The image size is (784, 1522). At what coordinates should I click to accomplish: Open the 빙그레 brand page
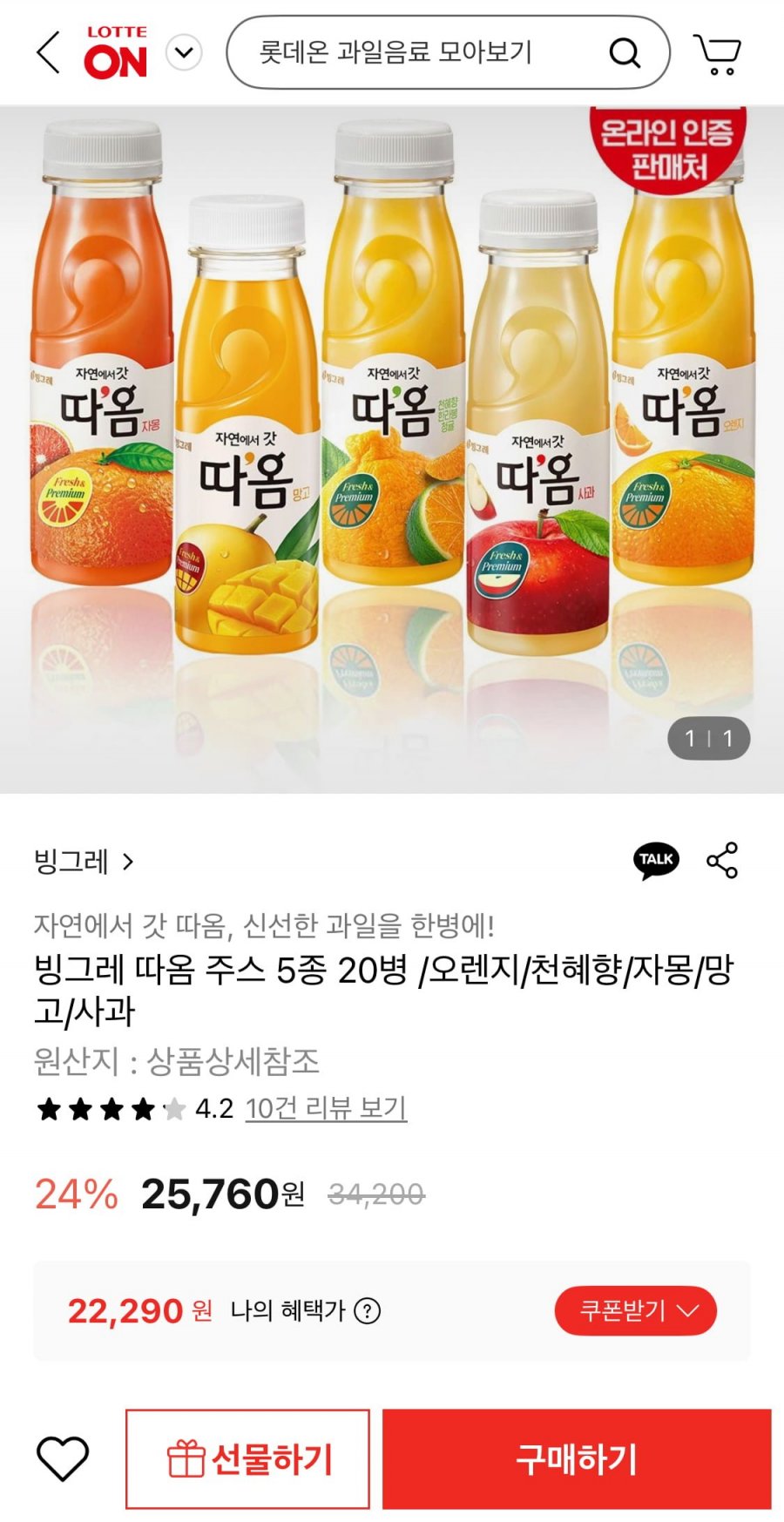pos(84,862)
